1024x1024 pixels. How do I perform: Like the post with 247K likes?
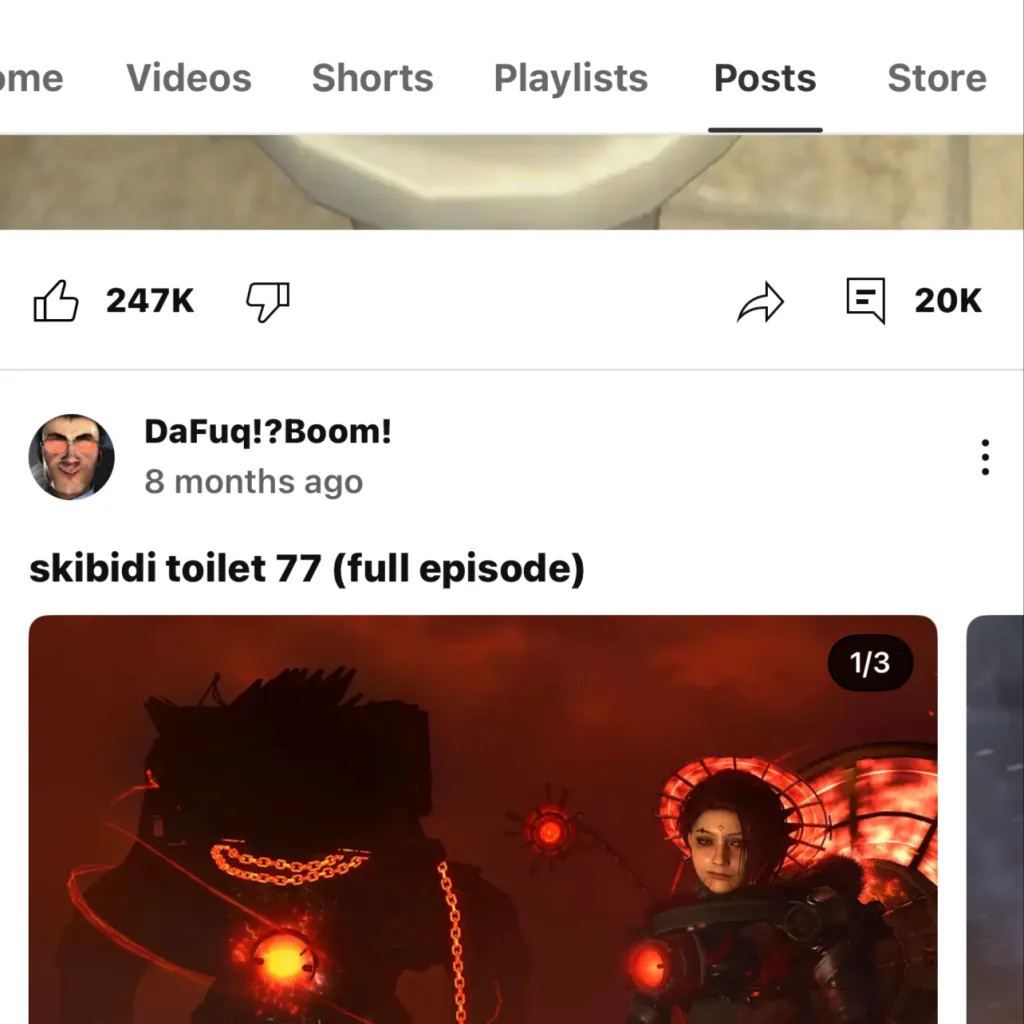click(x=56, y=301)
